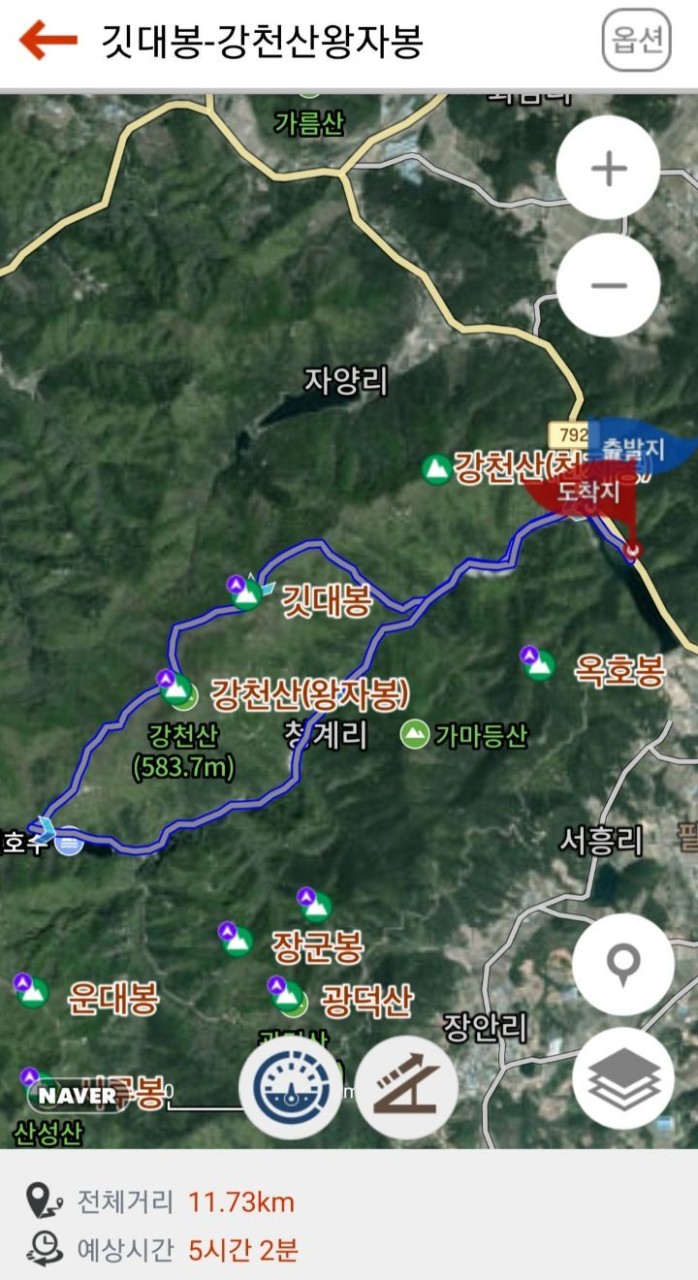The image size is (698, 1280).
Task: Show the elevation slope profile
Action: point(406,1087)
